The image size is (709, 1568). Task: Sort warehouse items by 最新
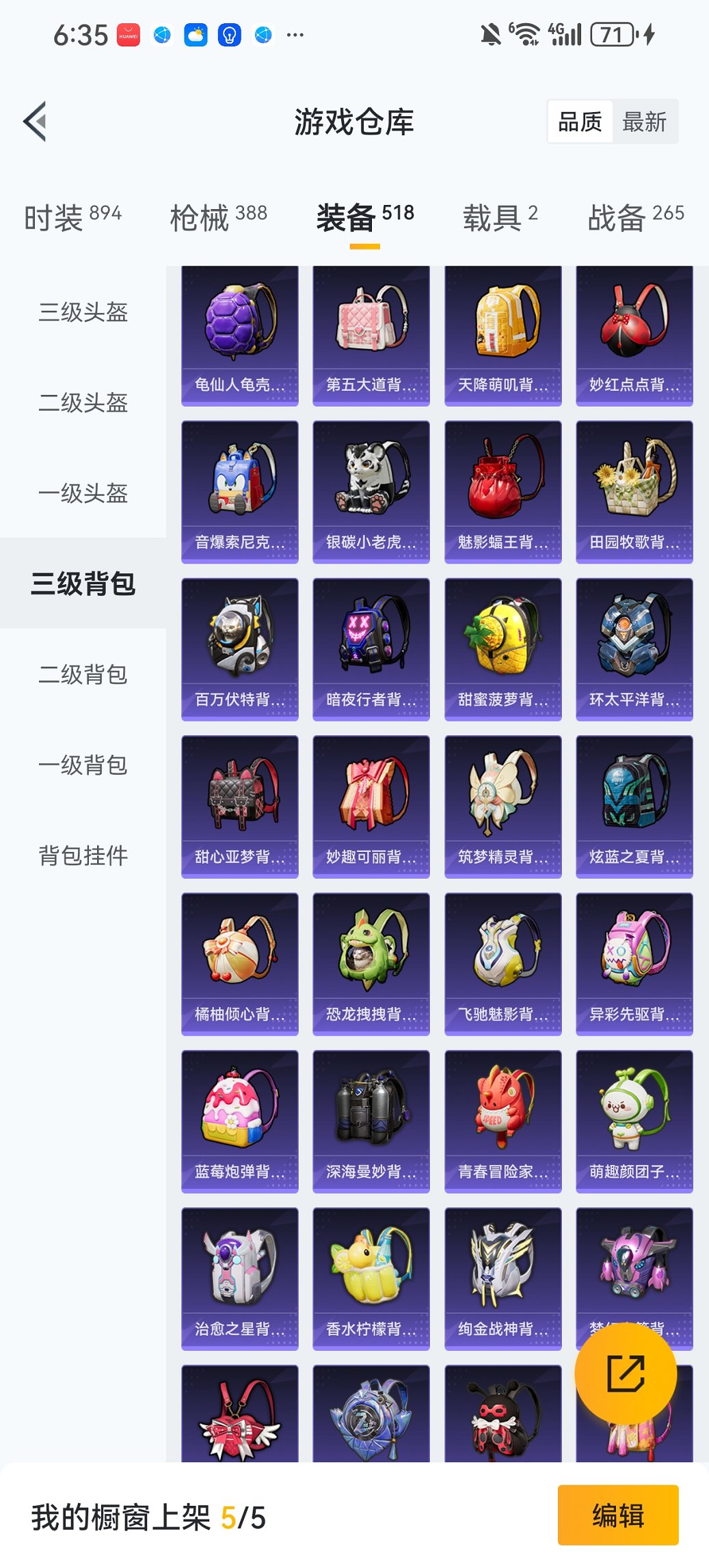pyautogui.click(x=644, y=122)
